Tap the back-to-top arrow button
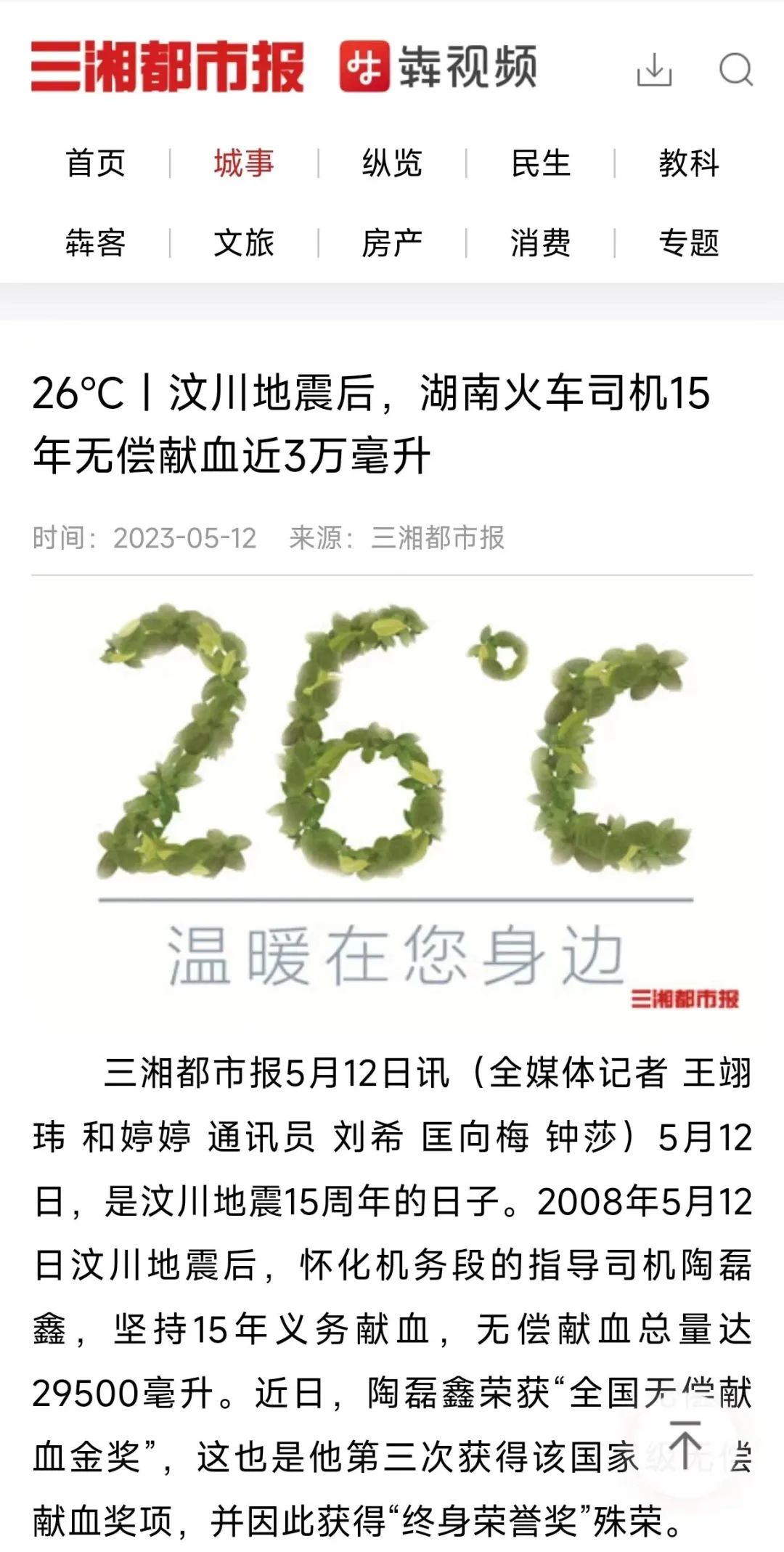Screen dimensions: 784x1552 click(685, 1446)
